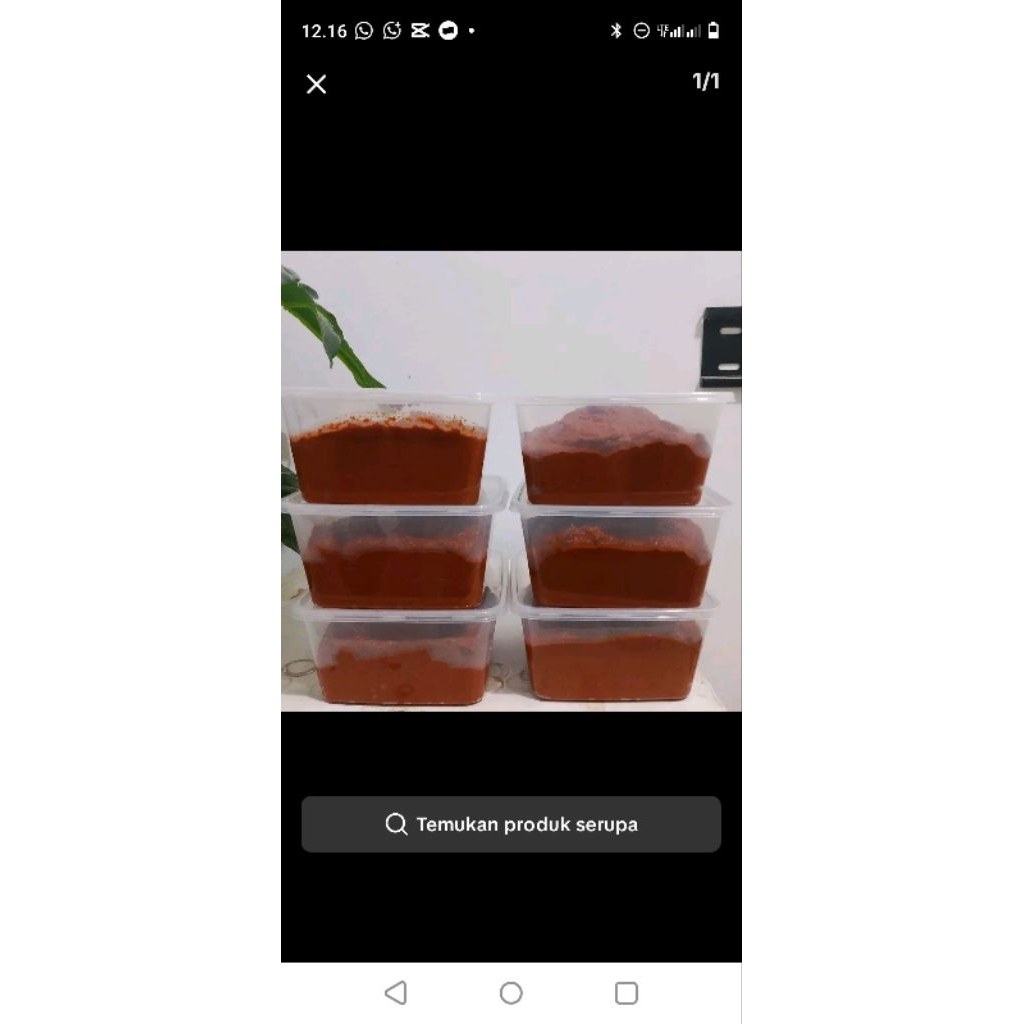Go back with system navigation
The width and height of the screenshot is (1024, 1024).
pos(396,992)
